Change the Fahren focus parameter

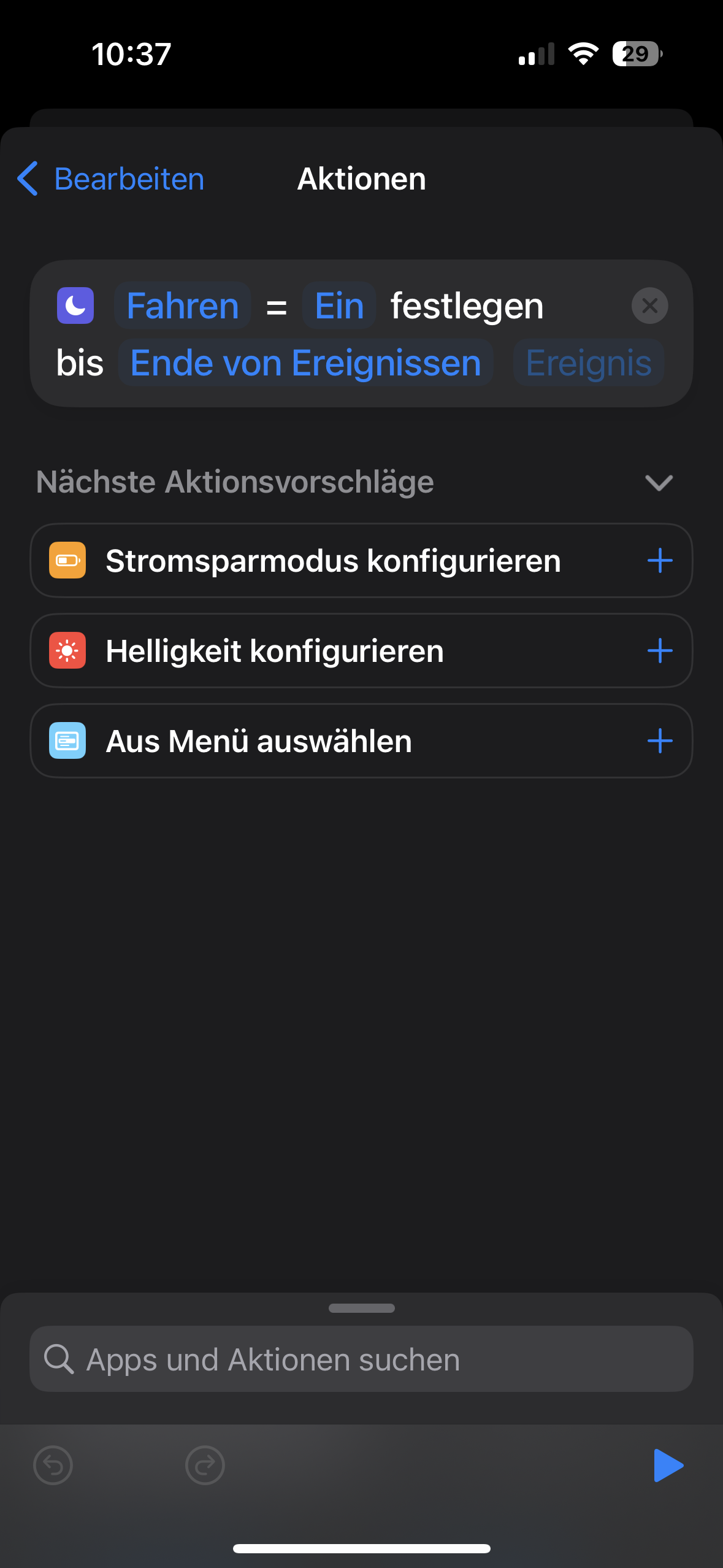coord(182,306)
